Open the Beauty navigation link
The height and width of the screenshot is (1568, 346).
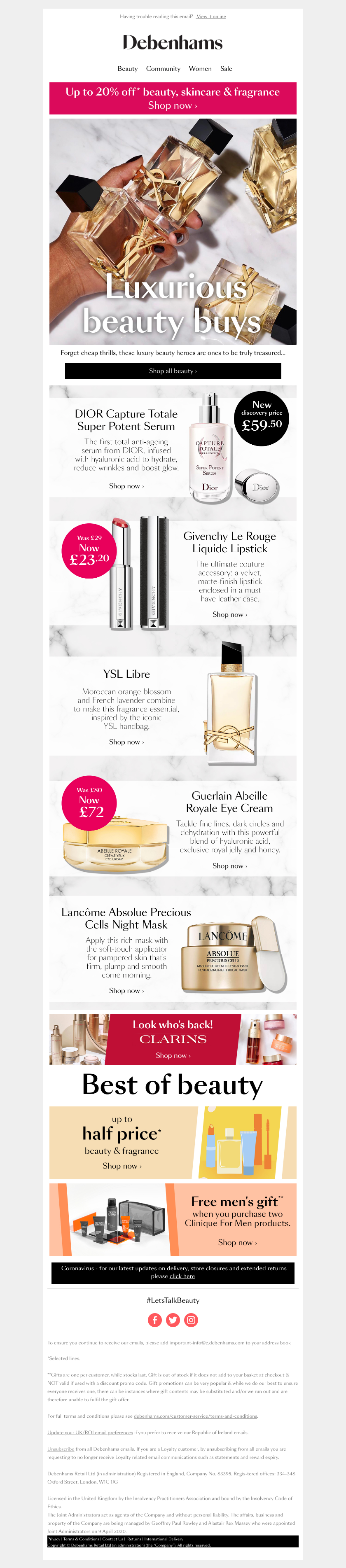(127, 69)
